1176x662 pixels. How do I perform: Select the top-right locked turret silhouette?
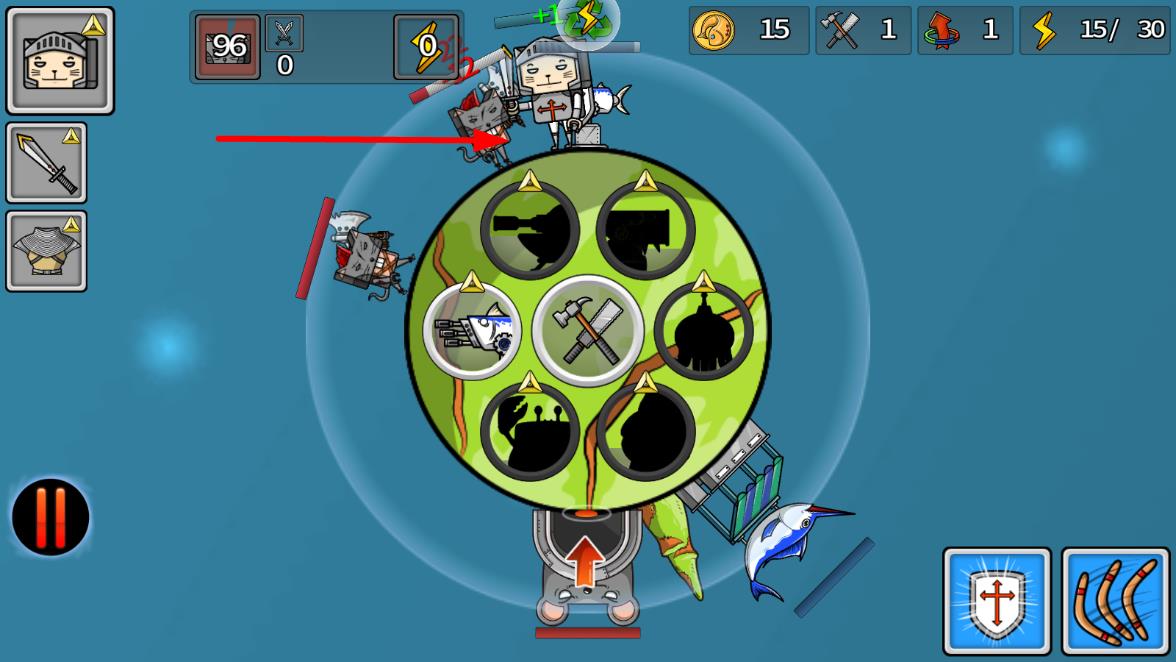pos(645,230)
